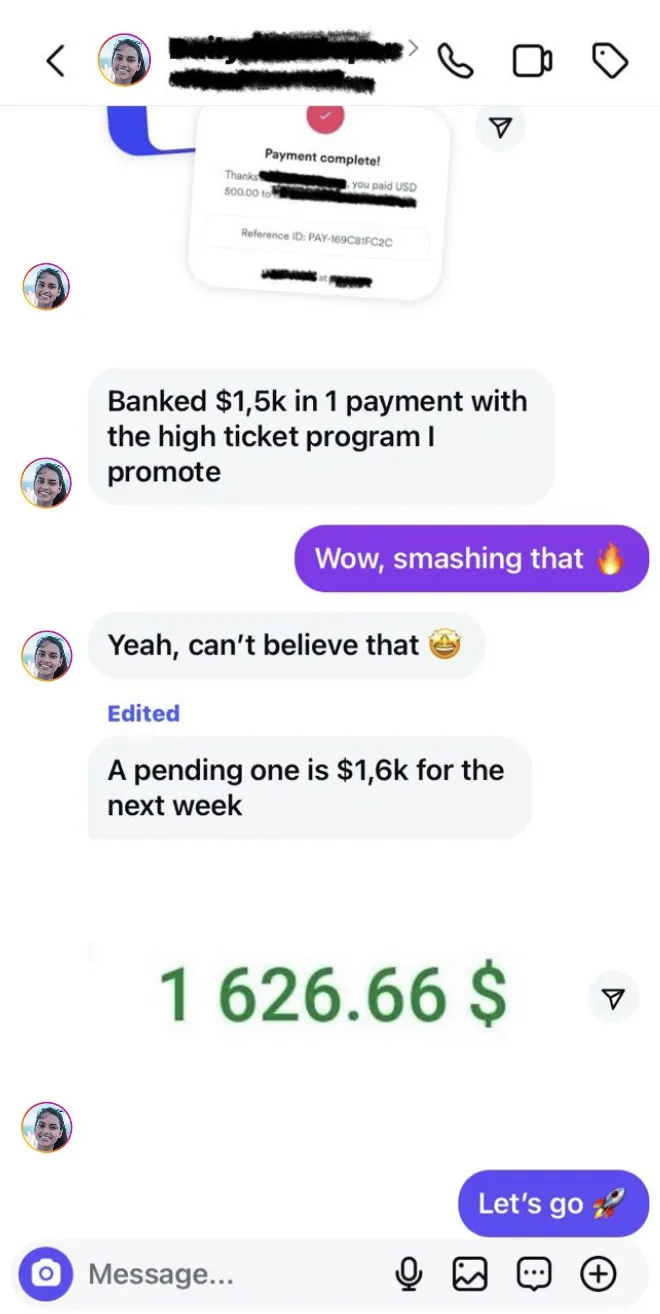Go back to the inbox list
This screenshot has height=1314, width=660.
(x=56, y=61)
